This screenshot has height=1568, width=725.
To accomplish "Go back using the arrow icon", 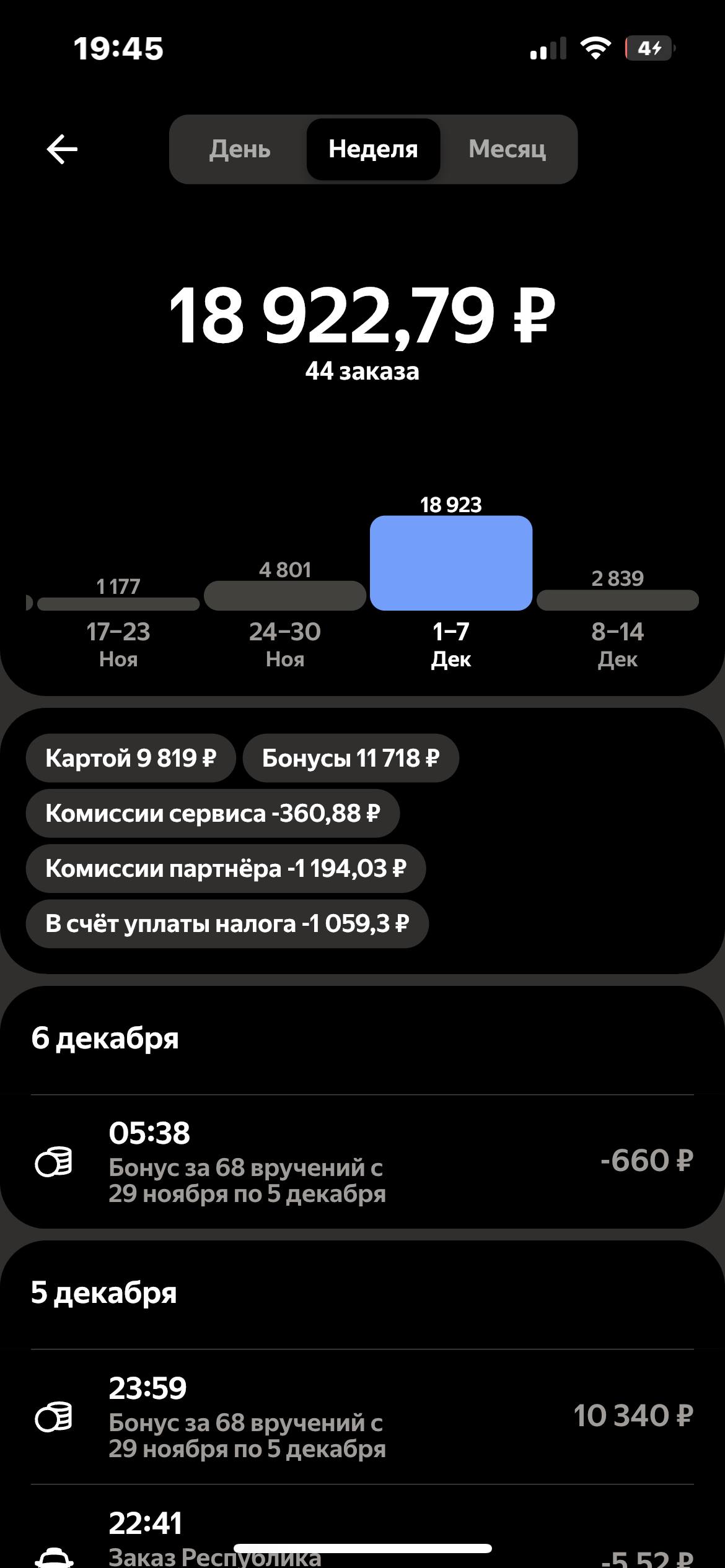I will (62, 149).
